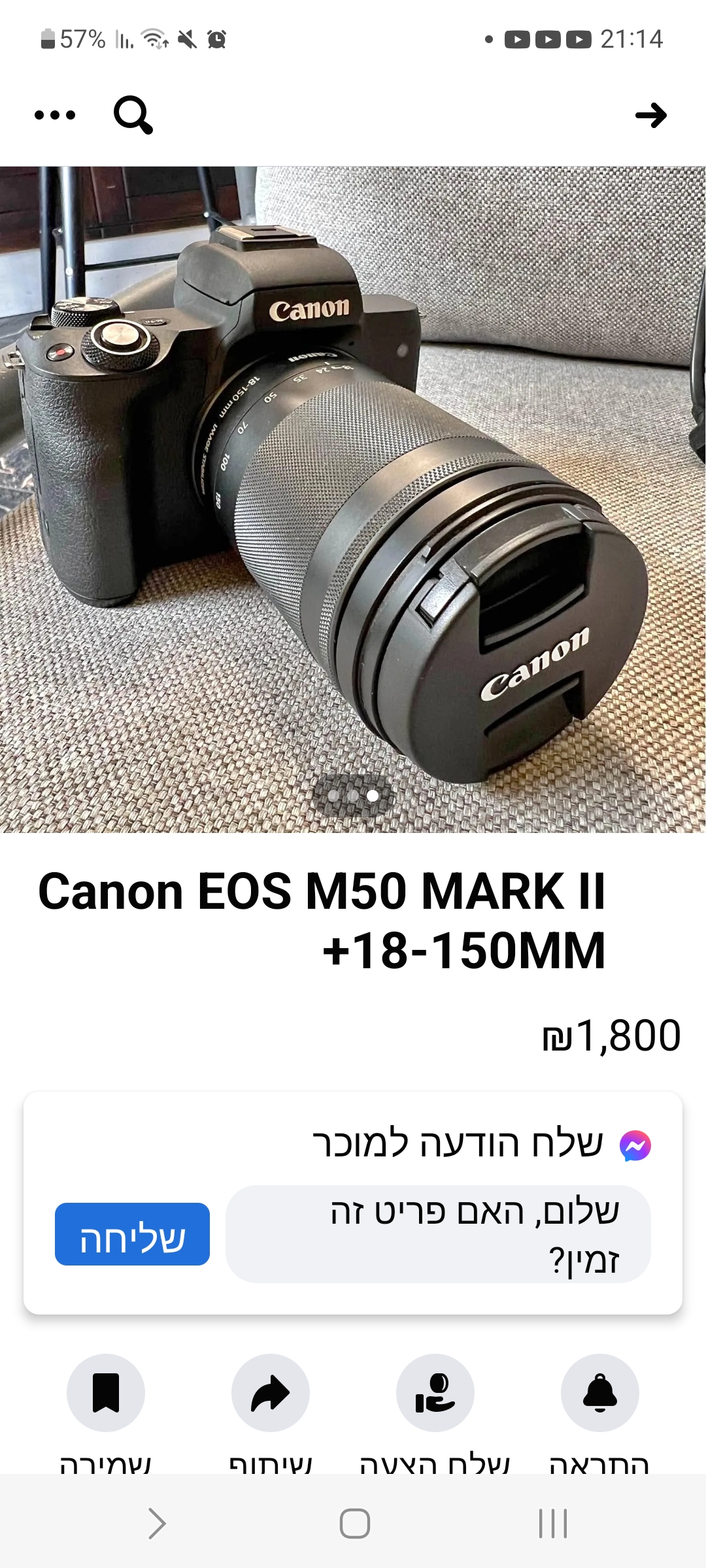This screenshot has height=1568, width=706.
Task: Tap the photo page indicator dots
Action: [x=353, y=796]
